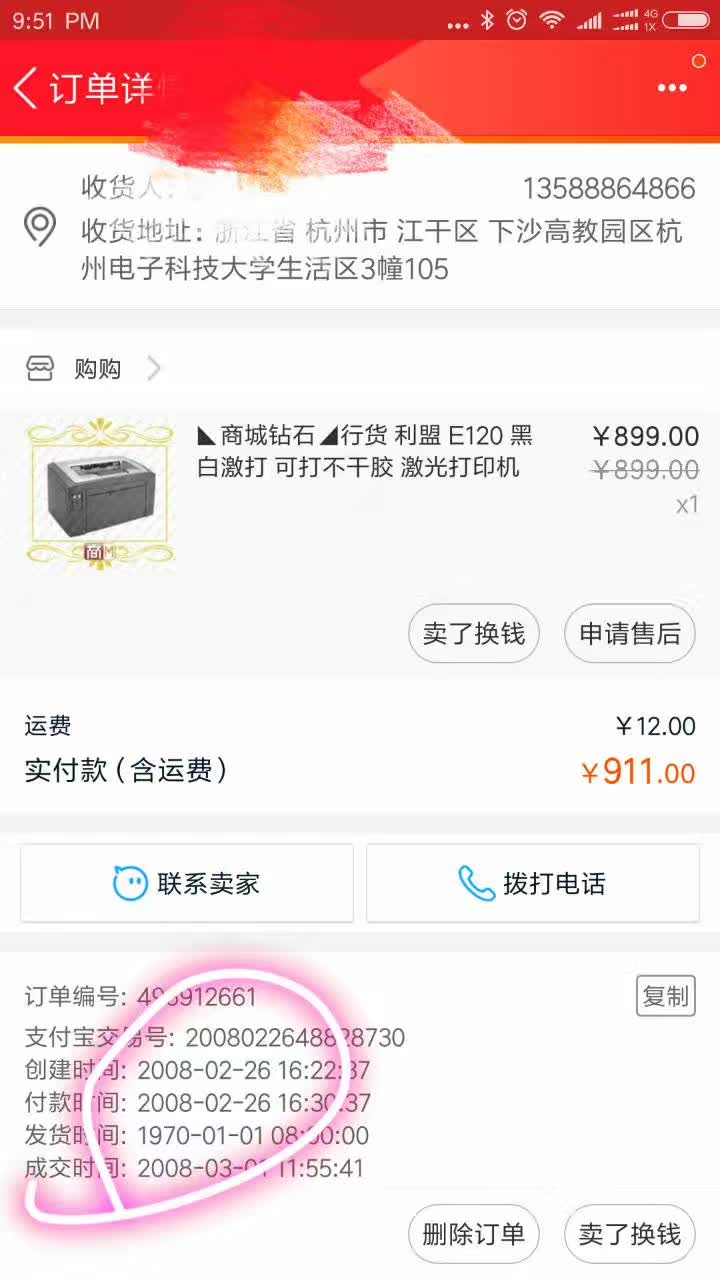Go back from the order details page
The height and width of the screenshot is (1280, 720).
click(26, 88)
